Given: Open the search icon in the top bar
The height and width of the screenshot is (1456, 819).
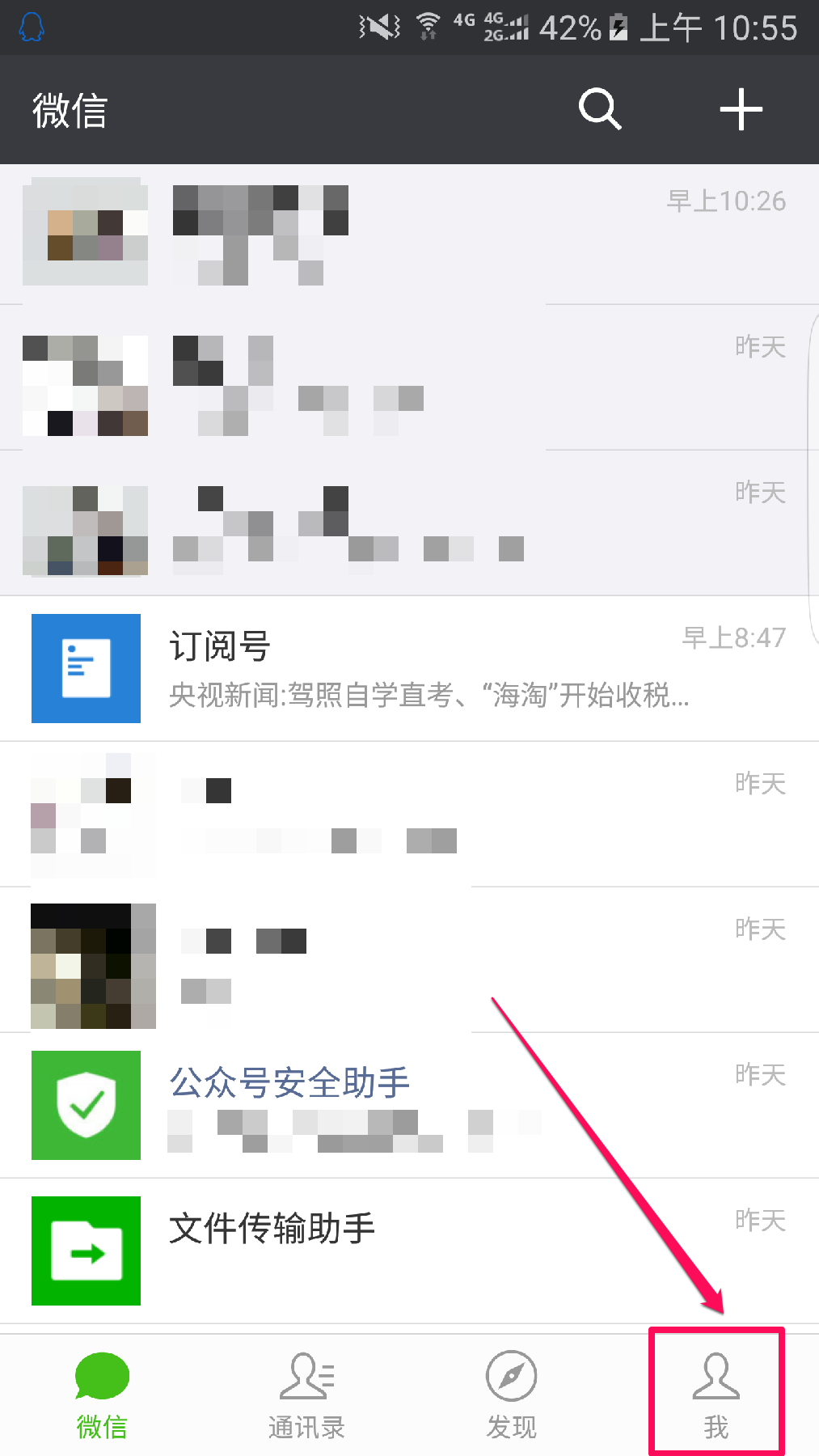Looking at the screenshot, I should [x=599, y=109].
